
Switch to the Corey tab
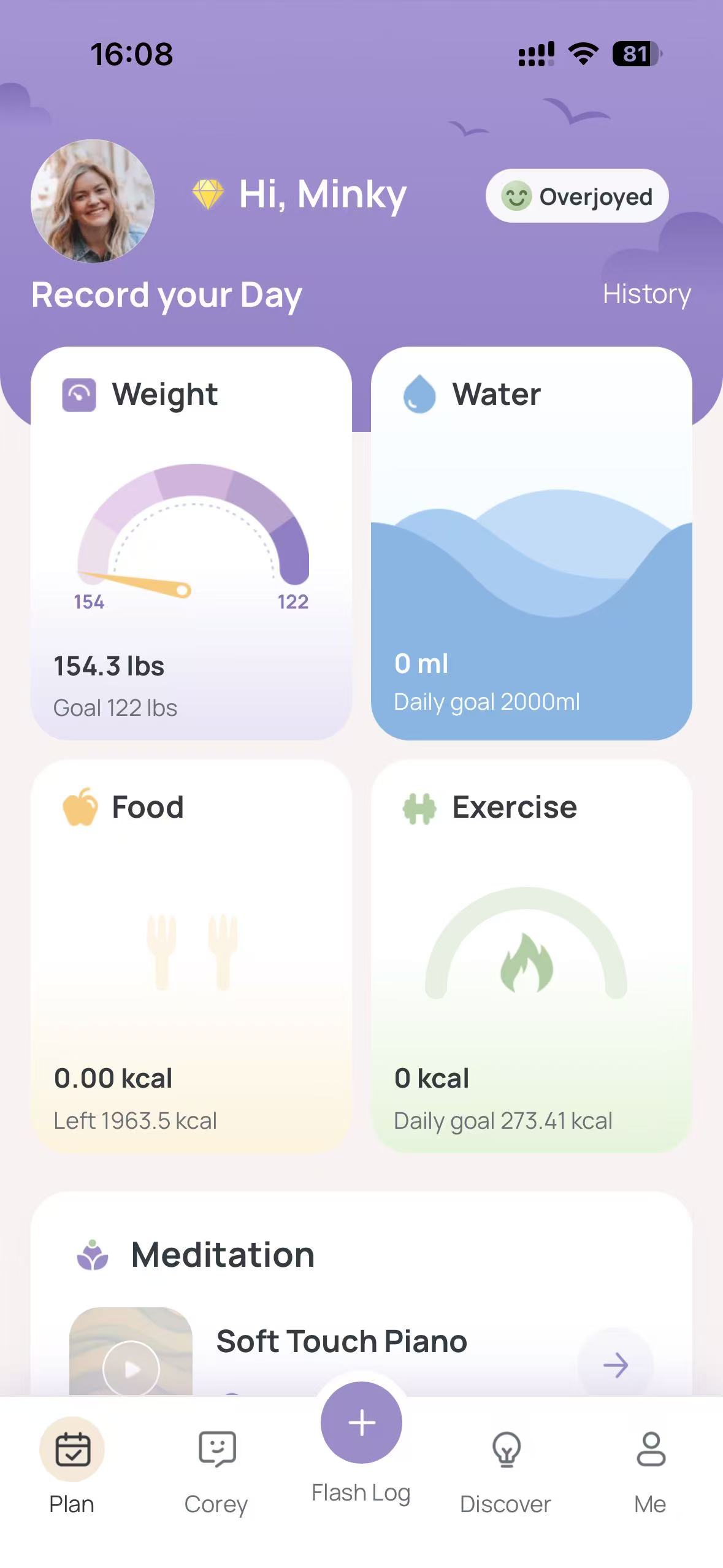coord(216,1467)
